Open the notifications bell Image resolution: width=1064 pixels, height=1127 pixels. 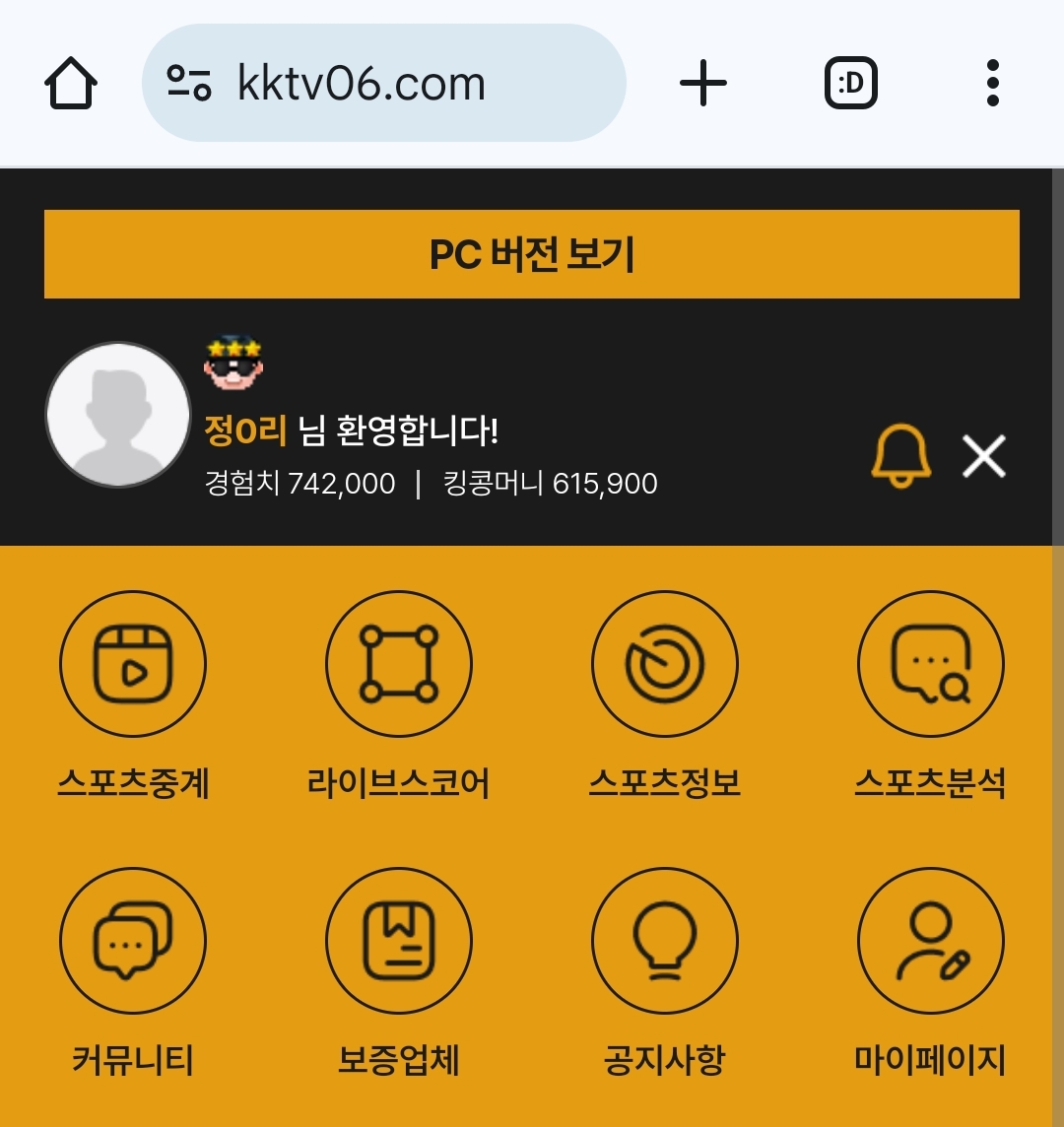[900, 456]
